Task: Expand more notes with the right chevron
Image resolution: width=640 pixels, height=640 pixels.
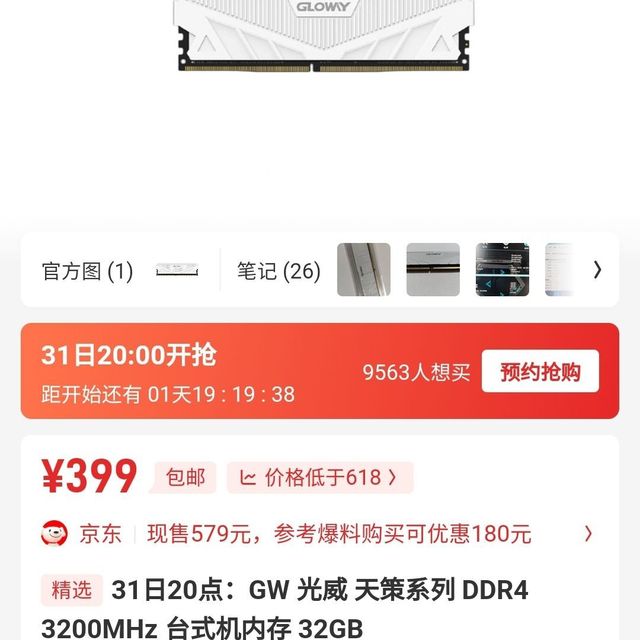Action: tap(597, 269)
